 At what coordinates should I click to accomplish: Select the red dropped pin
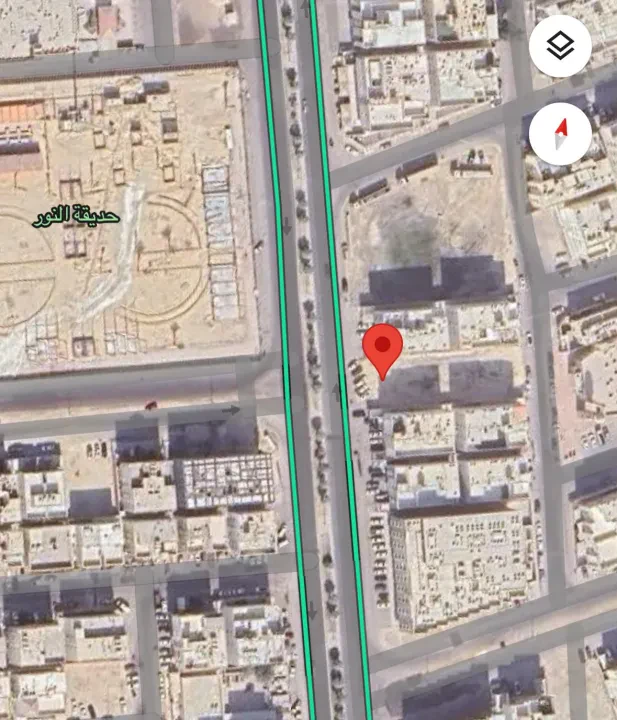tap(382, 349)
